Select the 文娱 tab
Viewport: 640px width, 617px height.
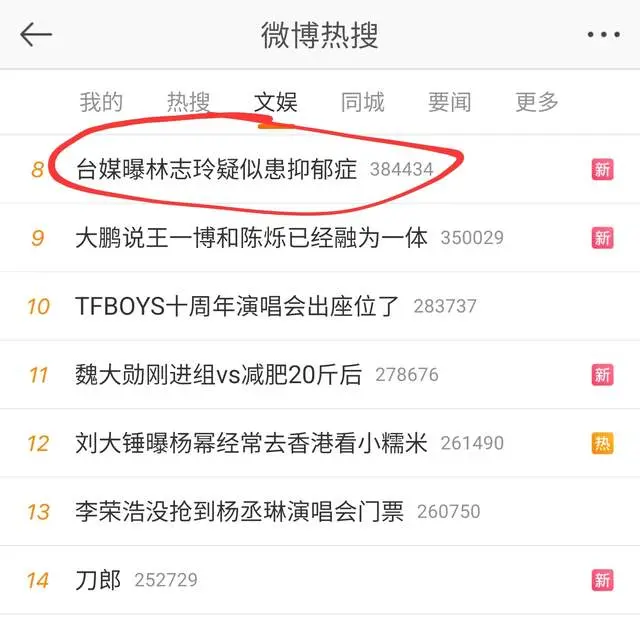[275, 102]
